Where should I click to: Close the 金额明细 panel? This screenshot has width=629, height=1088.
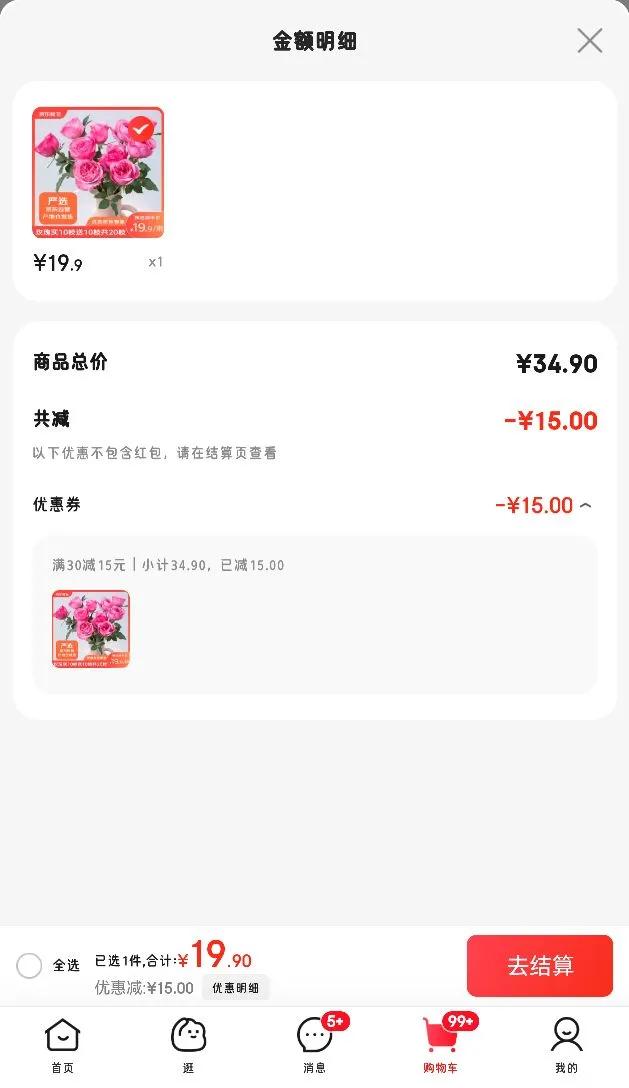pos(590,41)
